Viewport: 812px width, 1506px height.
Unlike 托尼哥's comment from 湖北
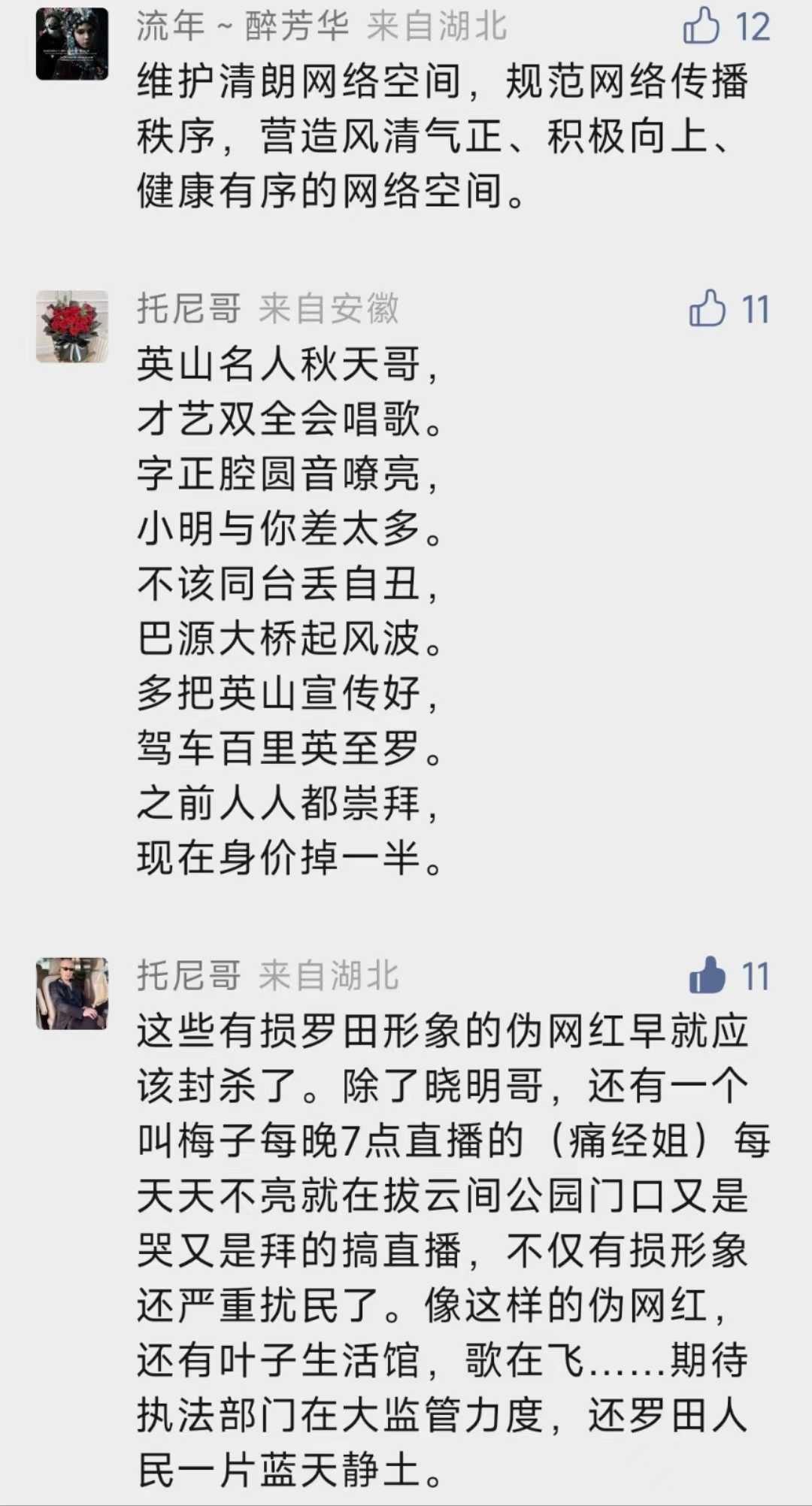[707, 976]
